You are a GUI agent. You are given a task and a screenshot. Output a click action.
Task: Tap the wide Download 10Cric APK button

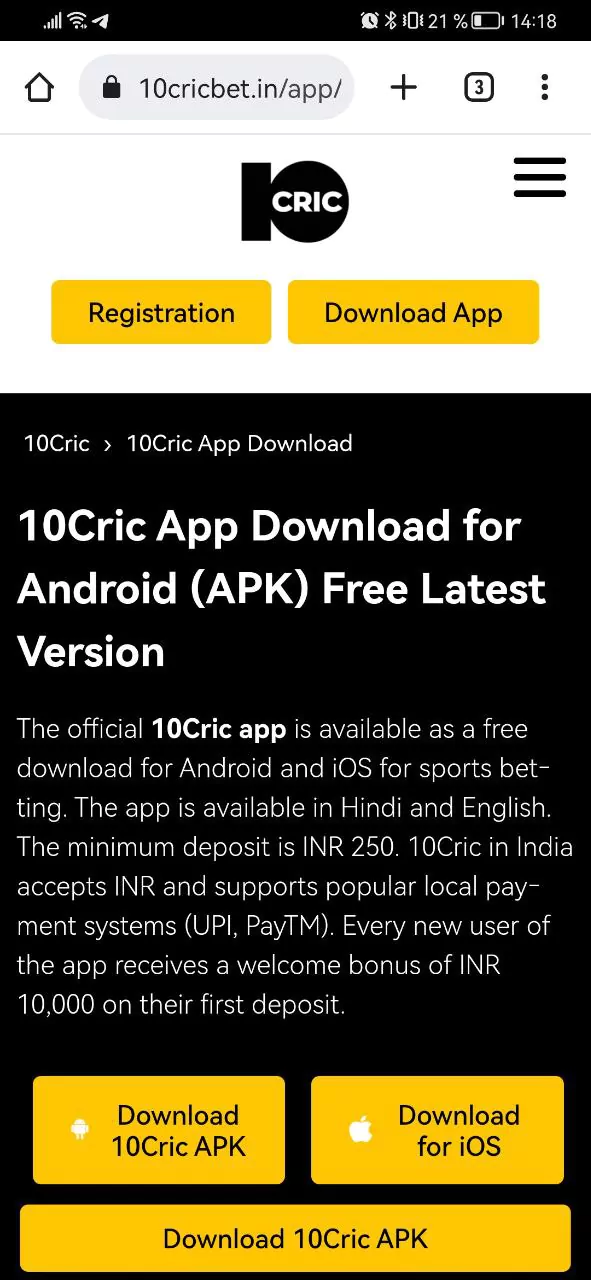[x=295, y=1240]
